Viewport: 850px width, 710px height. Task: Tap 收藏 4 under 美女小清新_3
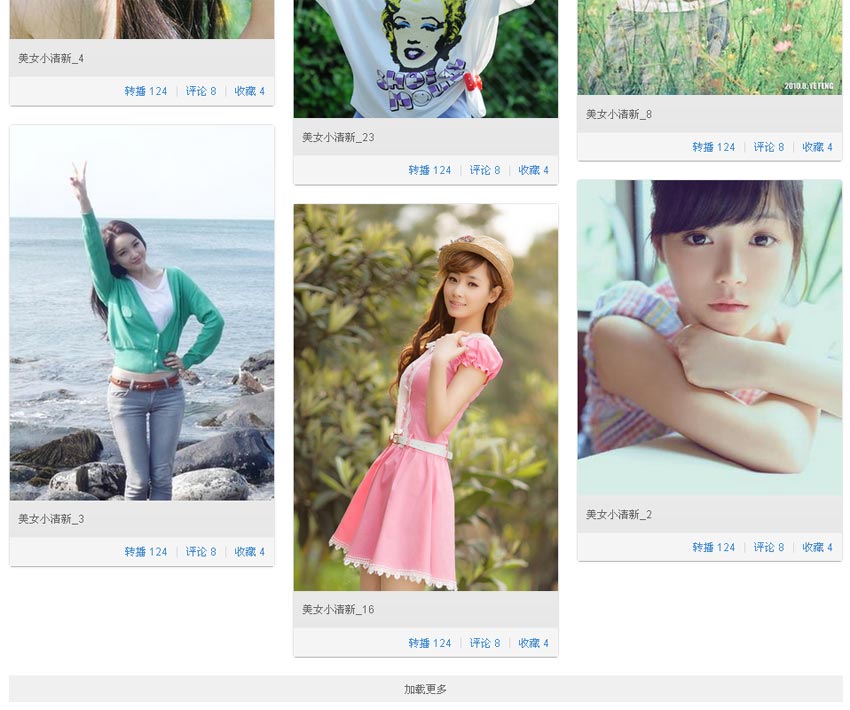click(250, 552)
